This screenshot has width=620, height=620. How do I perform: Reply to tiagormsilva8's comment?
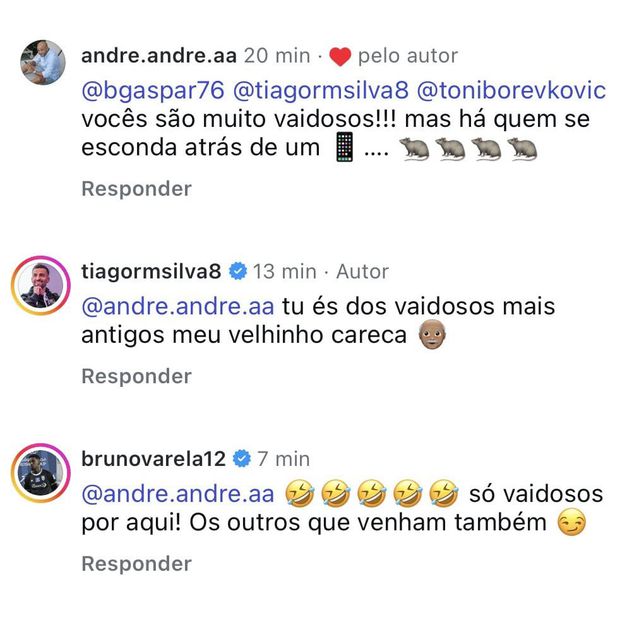[x=135, y=376]
